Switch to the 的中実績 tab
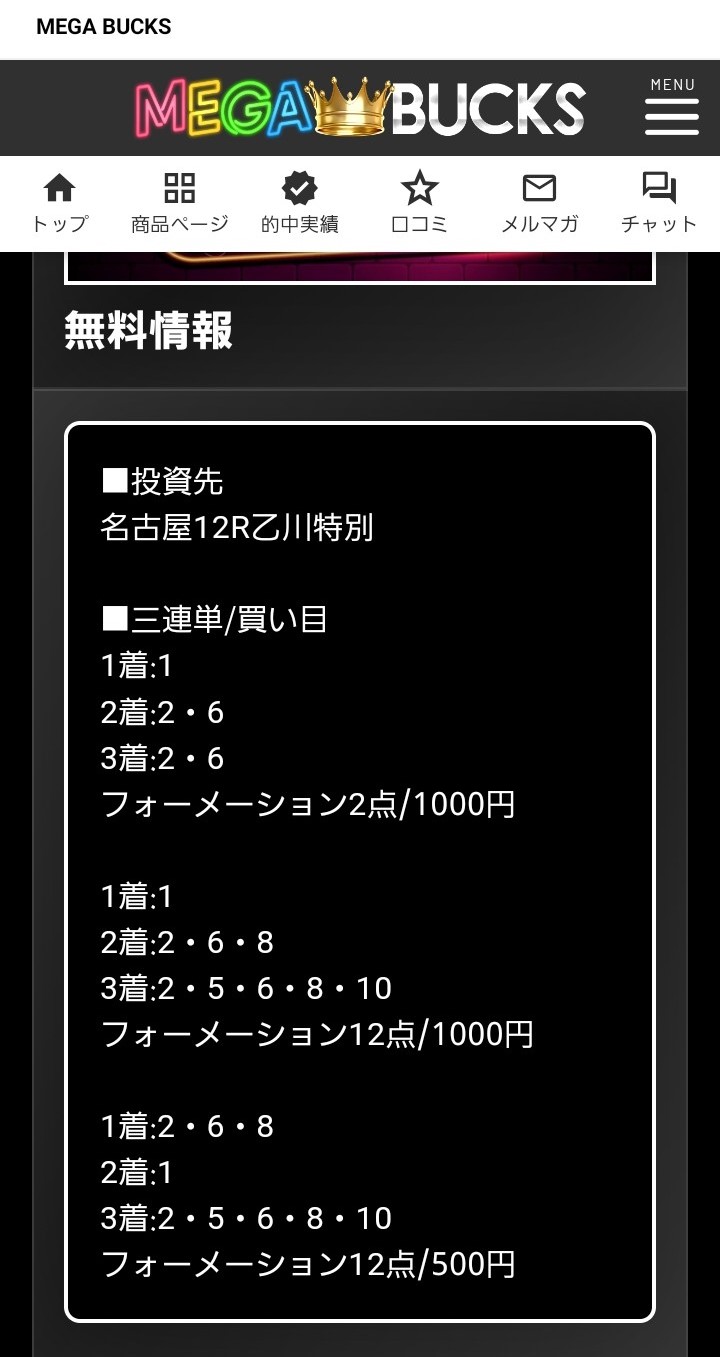 coord(300,203)
